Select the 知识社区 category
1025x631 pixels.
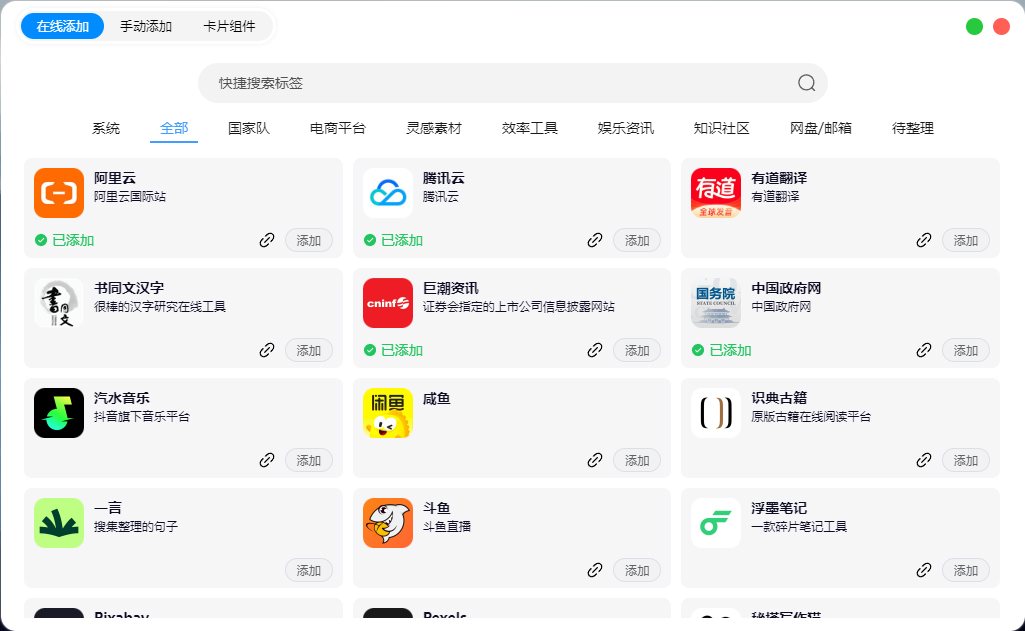point(722,128)
